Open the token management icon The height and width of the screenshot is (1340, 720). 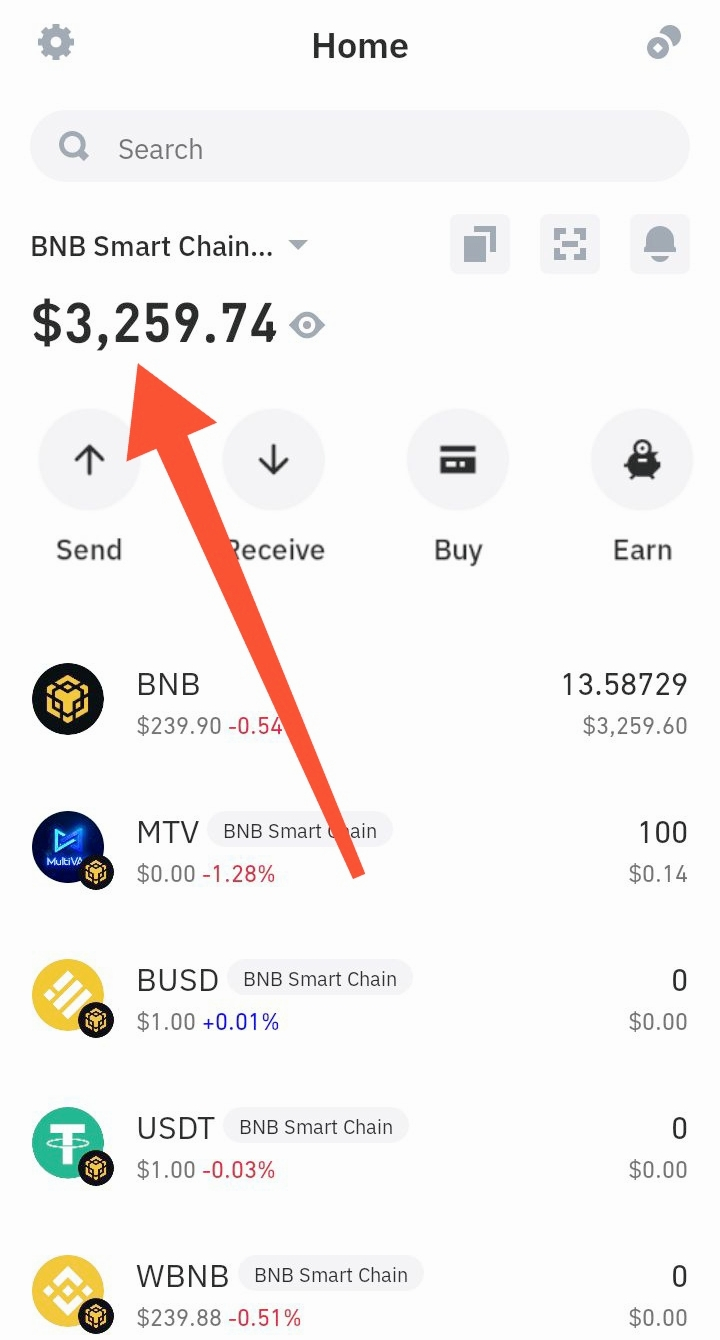pyautogui.click(x=664, y=43)
